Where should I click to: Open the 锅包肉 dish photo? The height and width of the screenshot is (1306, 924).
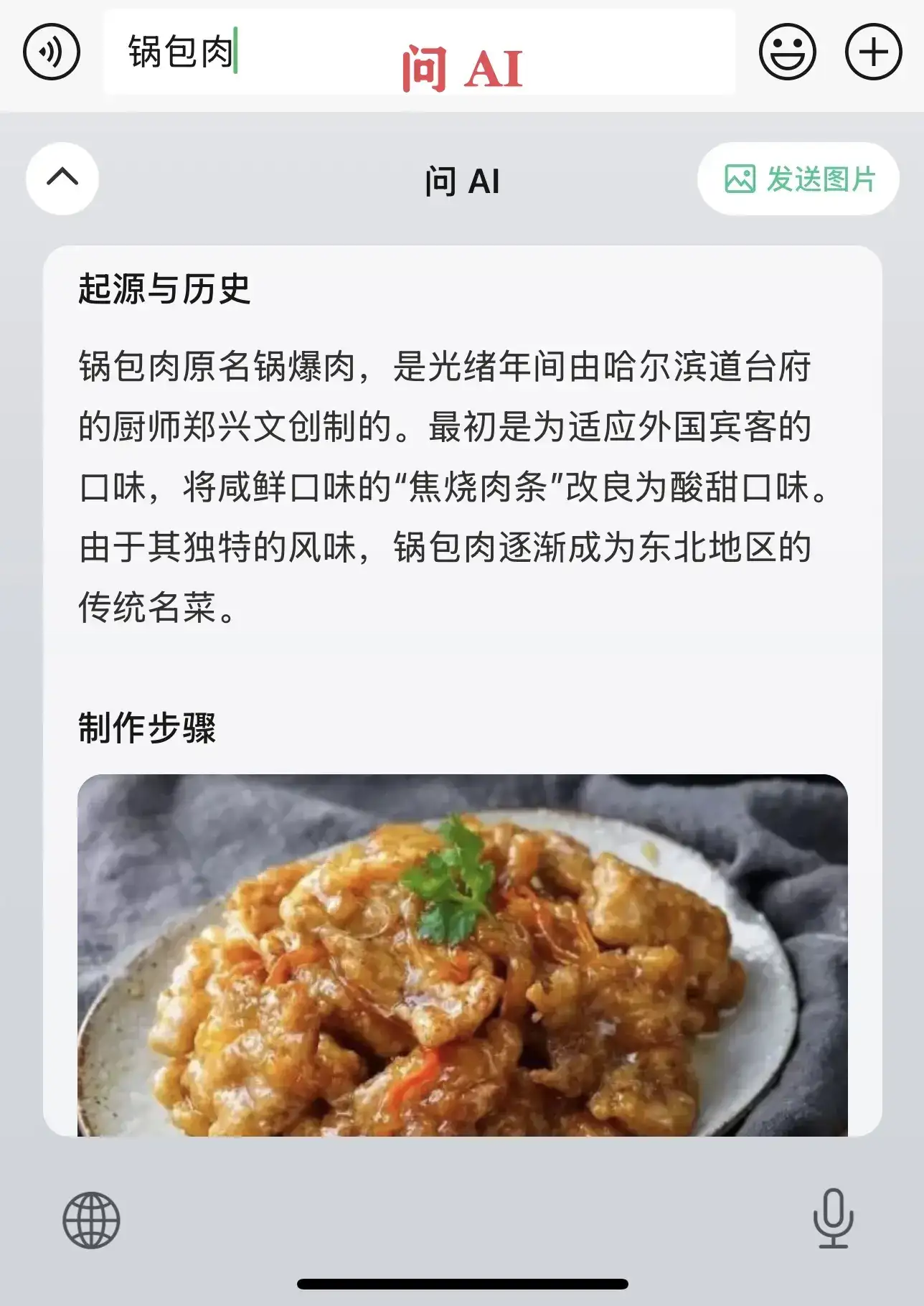tap(462, 962)
